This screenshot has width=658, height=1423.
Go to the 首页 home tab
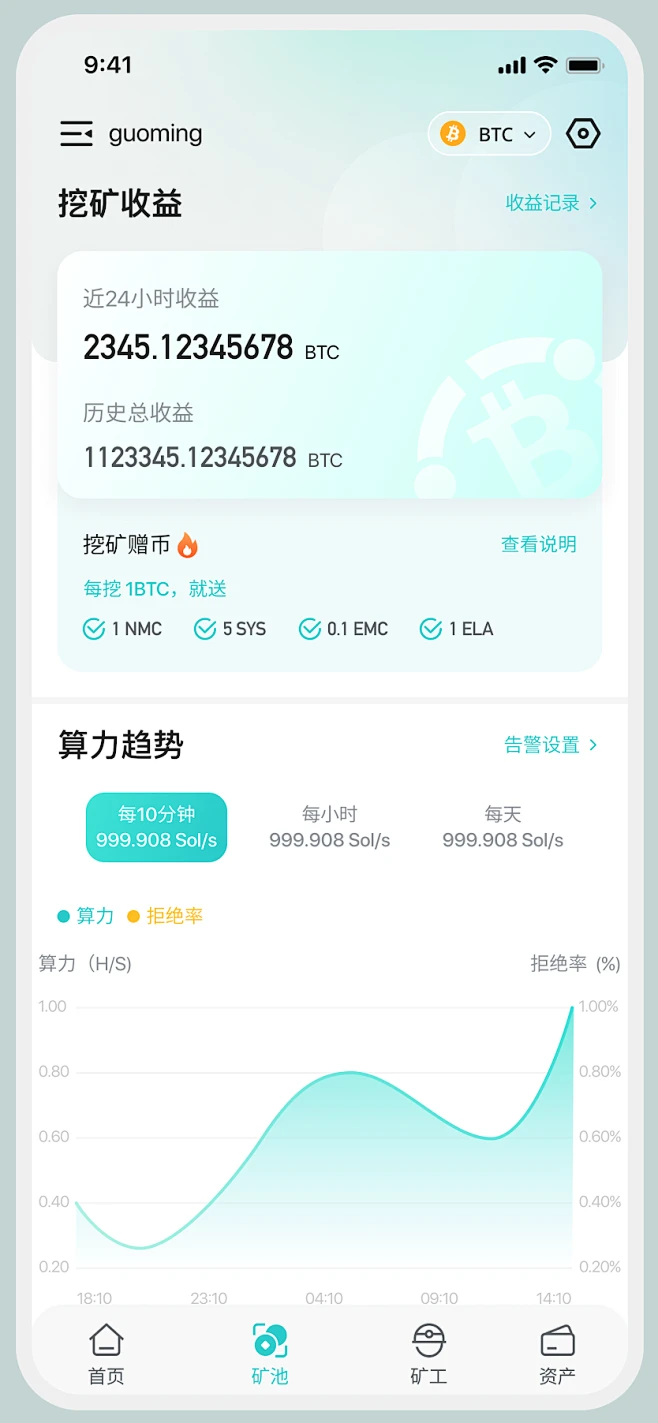(106, 1355)
